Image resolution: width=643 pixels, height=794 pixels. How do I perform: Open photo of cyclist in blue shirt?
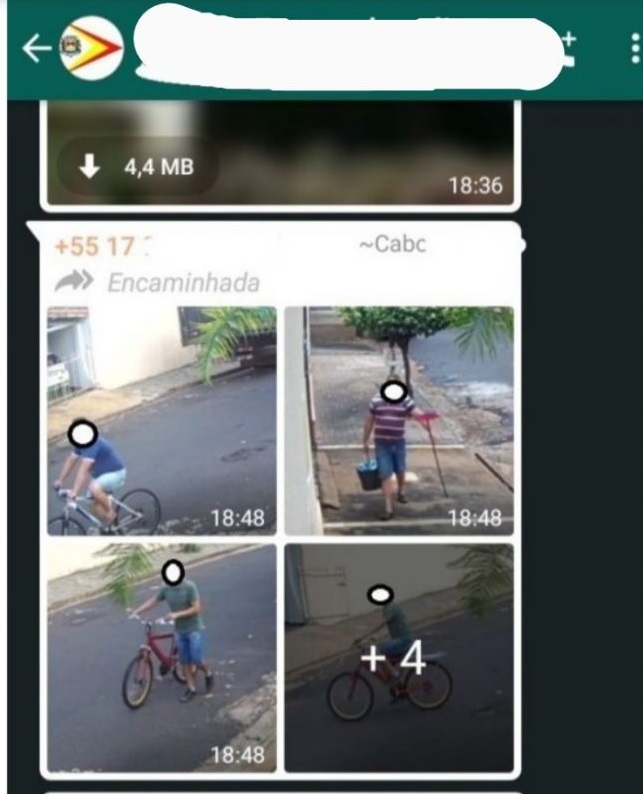162,420
